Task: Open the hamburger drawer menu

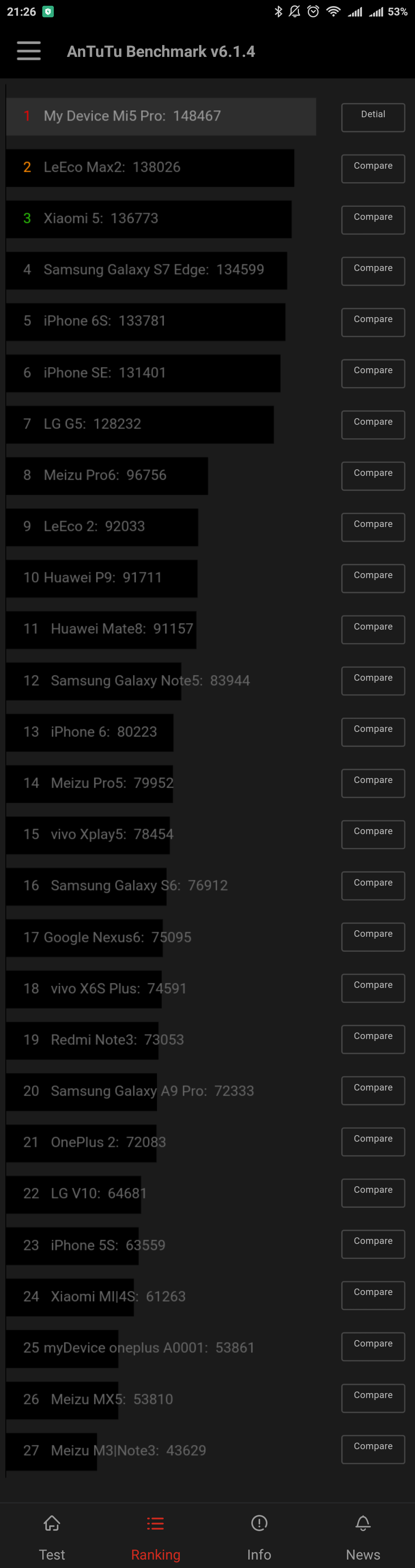Action: click(28, 51)
